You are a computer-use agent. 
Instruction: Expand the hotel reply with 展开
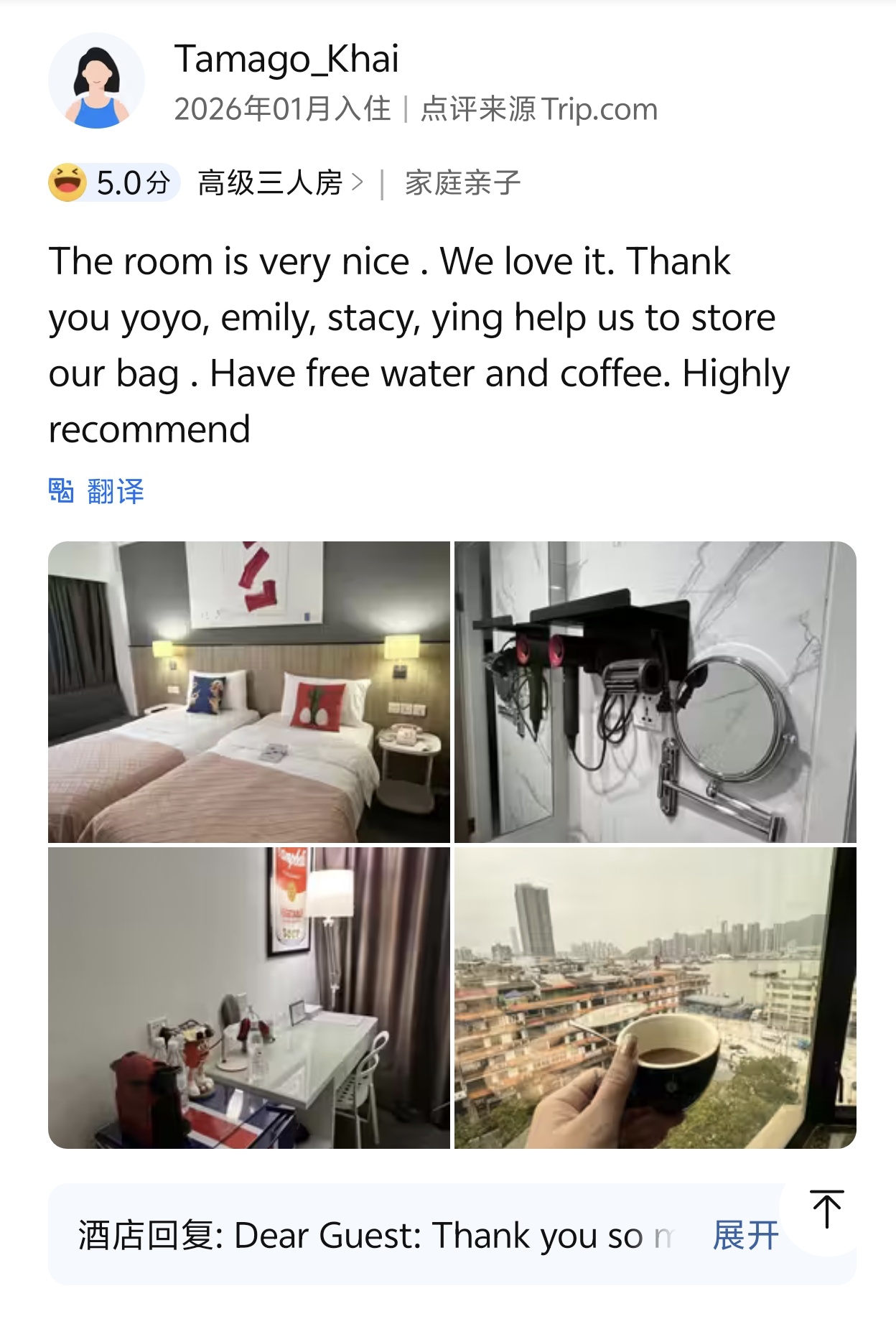[x=745, y=1236]
